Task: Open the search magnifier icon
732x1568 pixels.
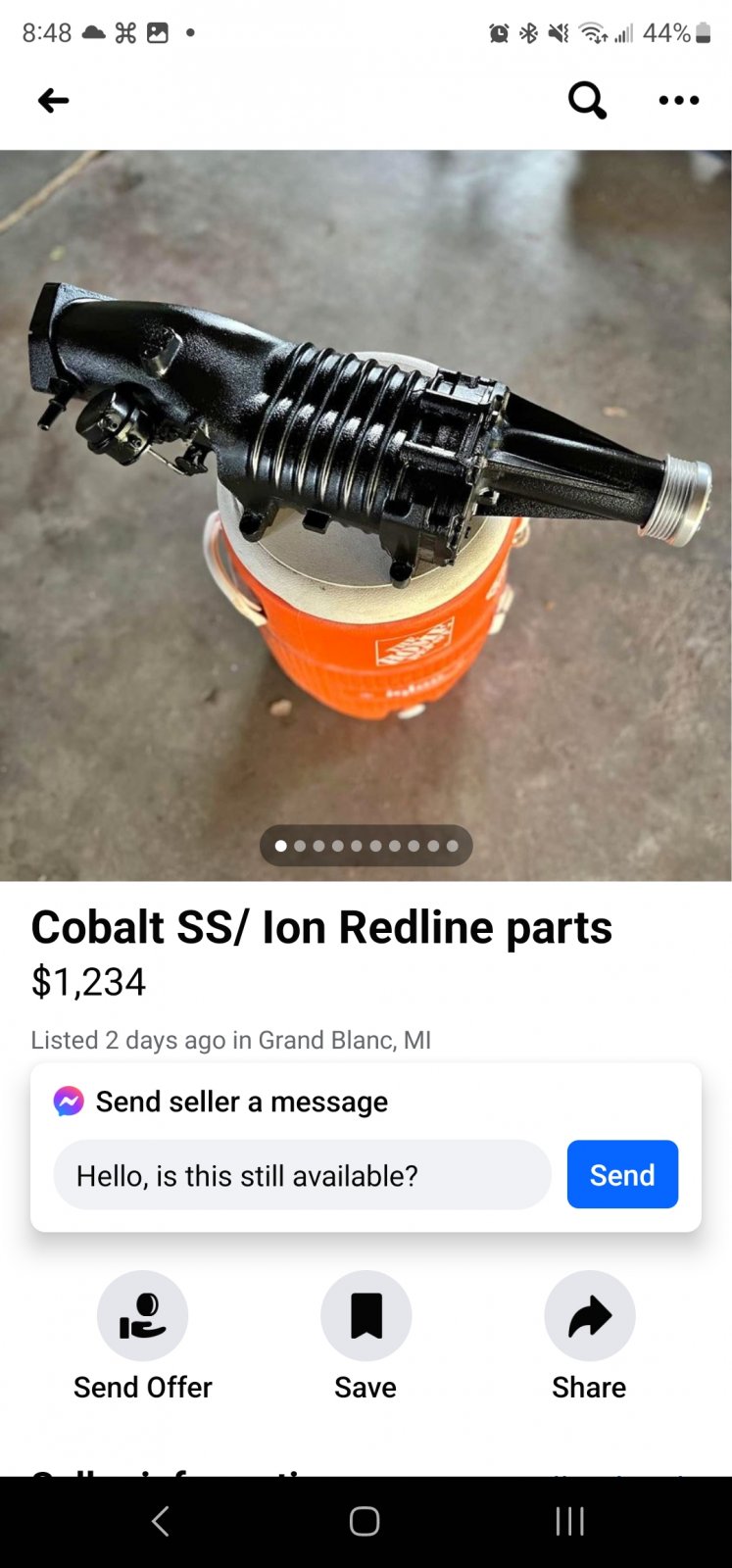Action: (587, 100)
